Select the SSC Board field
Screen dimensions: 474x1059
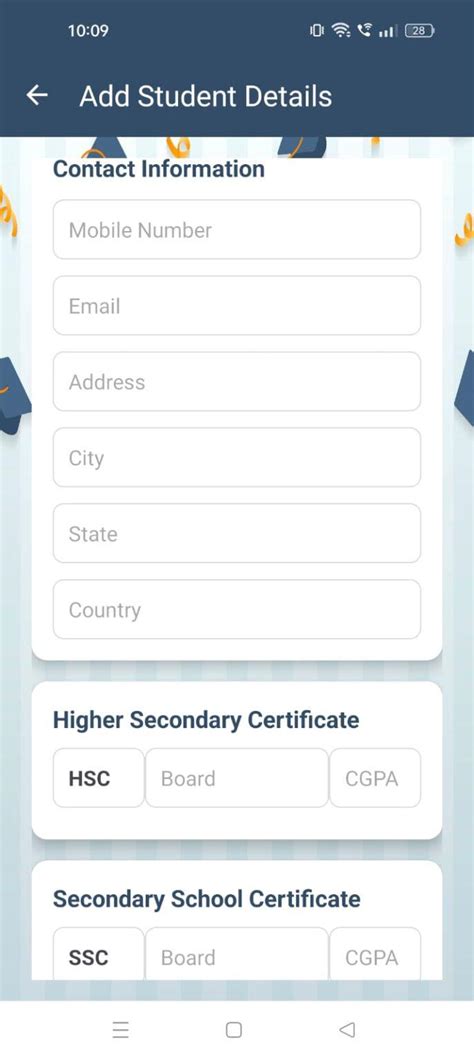tap(237, 954)
